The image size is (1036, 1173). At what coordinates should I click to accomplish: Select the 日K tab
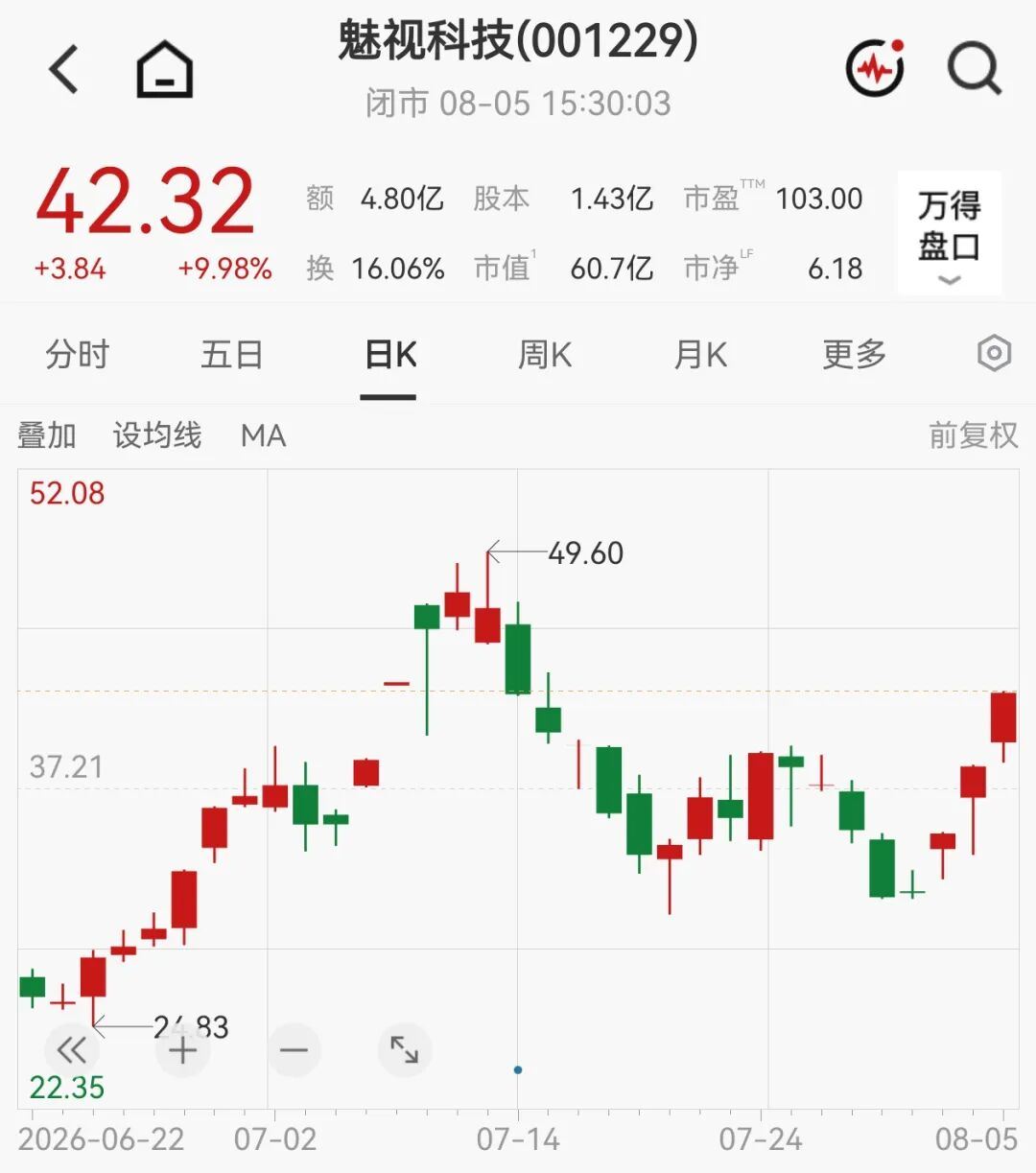[389, 355]
